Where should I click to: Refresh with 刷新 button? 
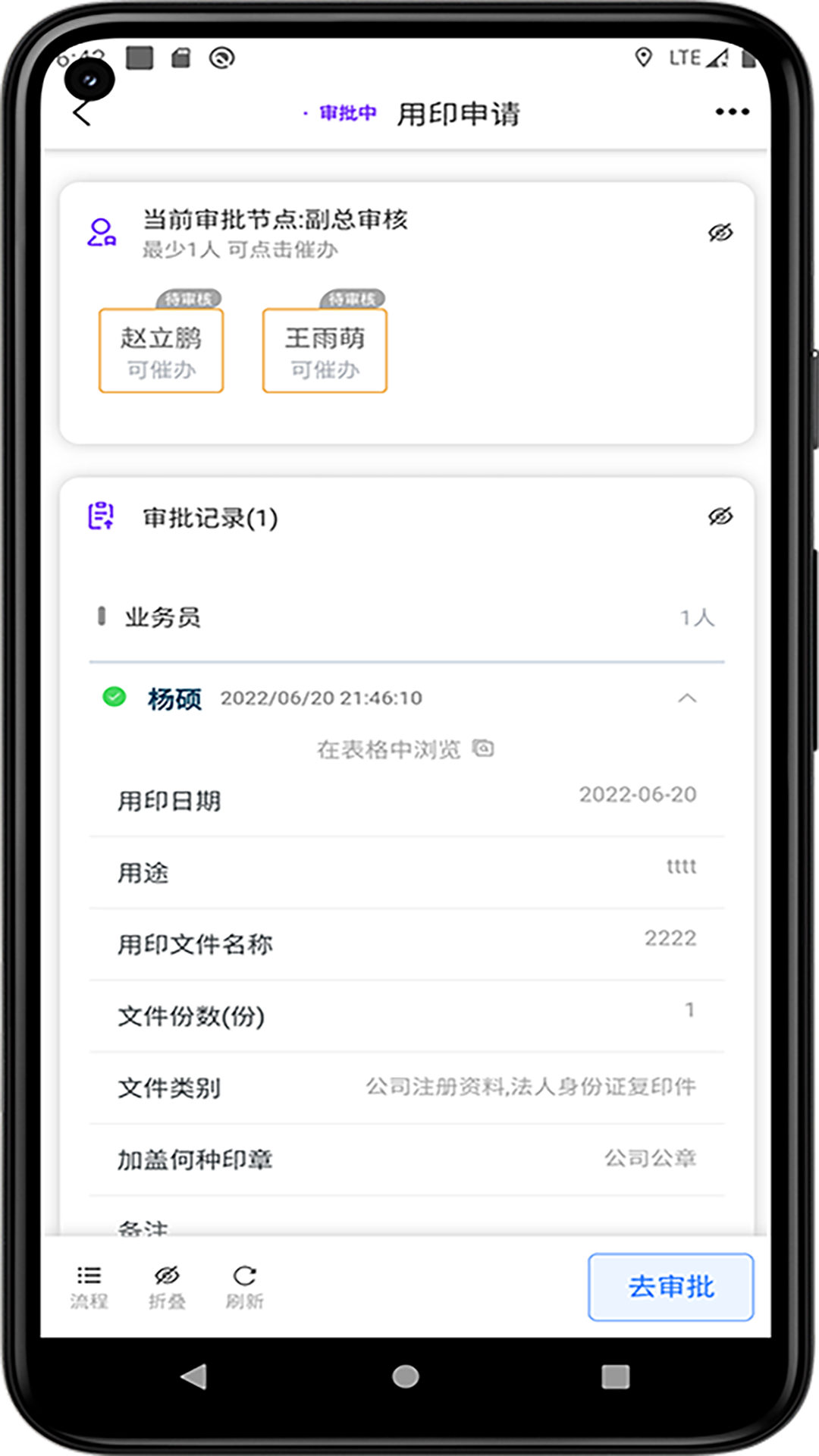click(x=244, y=1286)
